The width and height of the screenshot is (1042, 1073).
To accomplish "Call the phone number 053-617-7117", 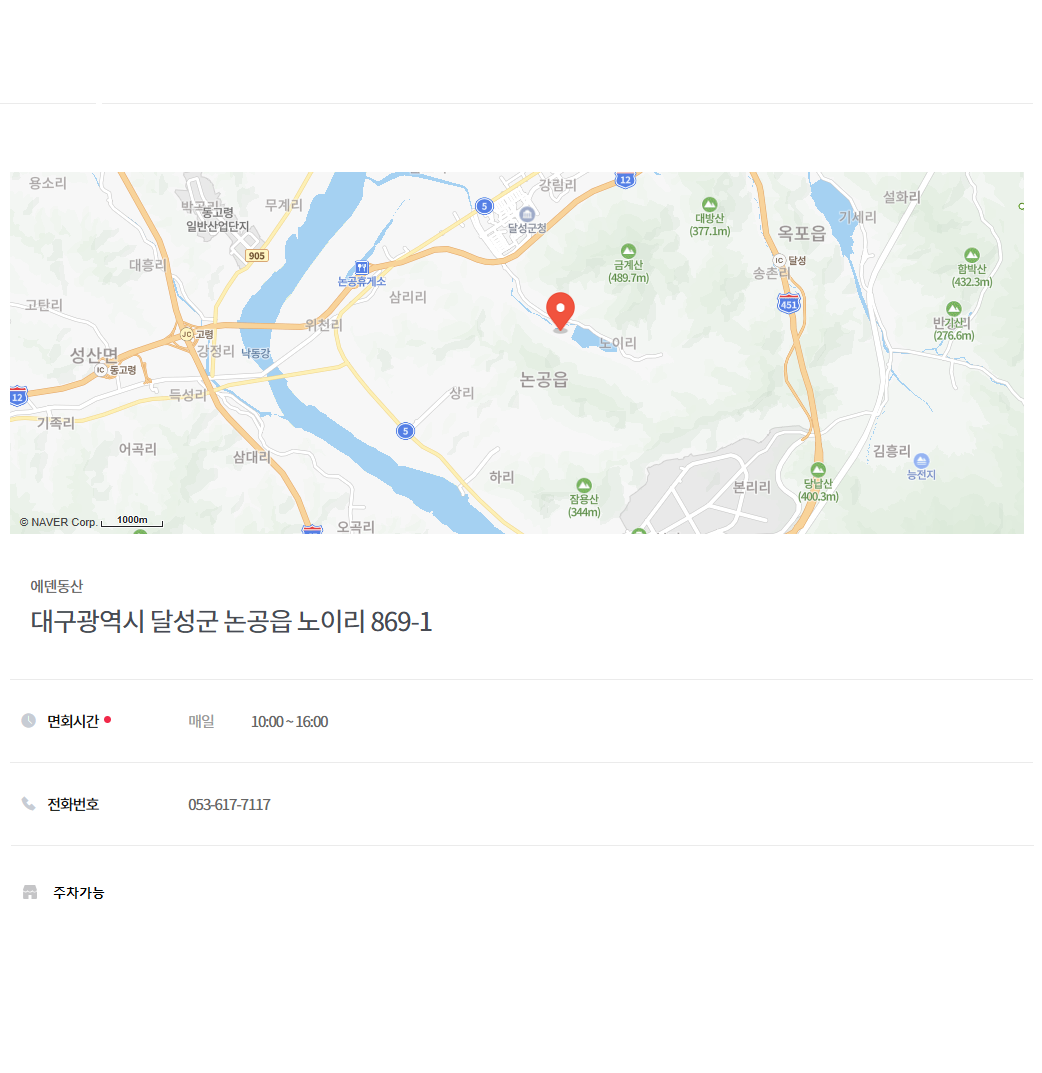I will (x=229, y=805).
